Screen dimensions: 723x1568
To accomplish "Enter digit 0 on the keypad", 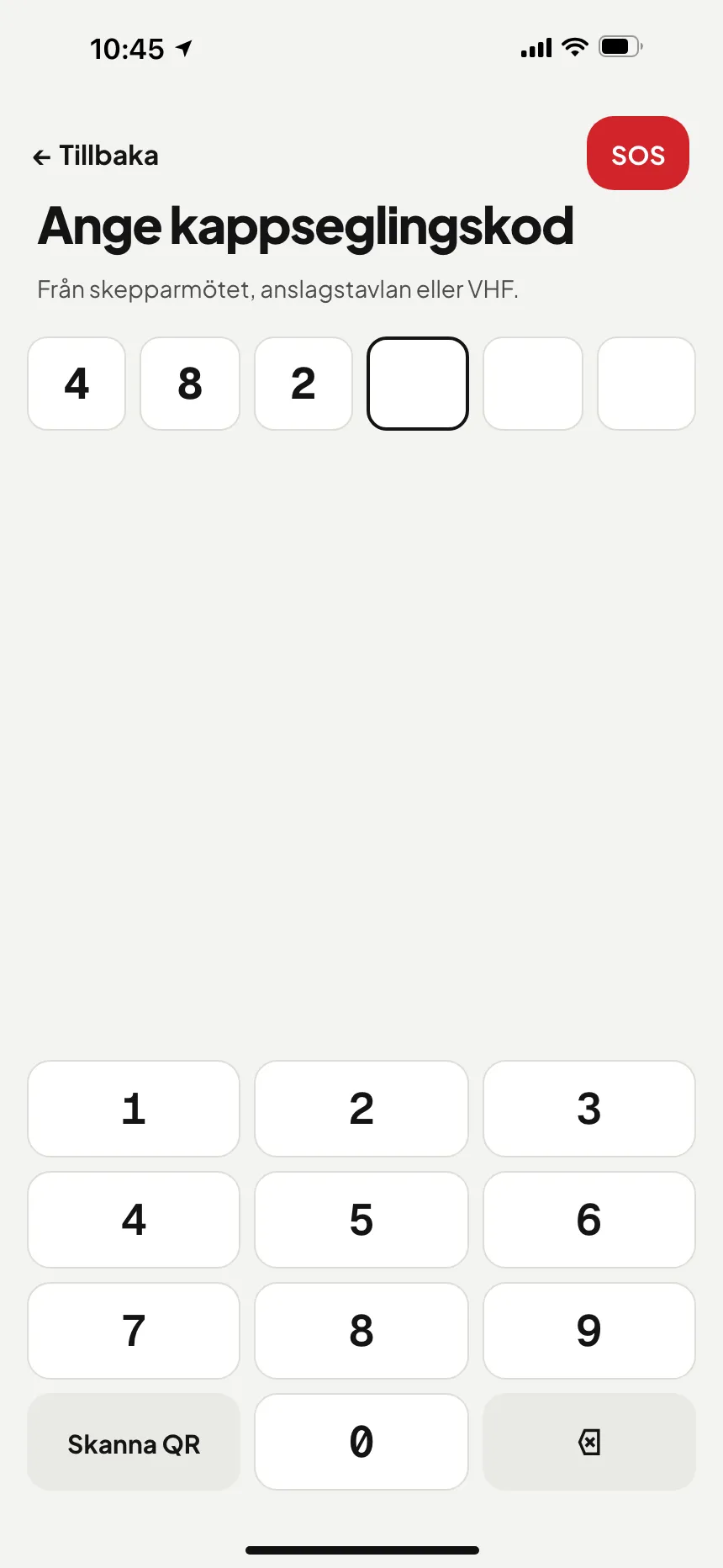I will (361, 1442).
